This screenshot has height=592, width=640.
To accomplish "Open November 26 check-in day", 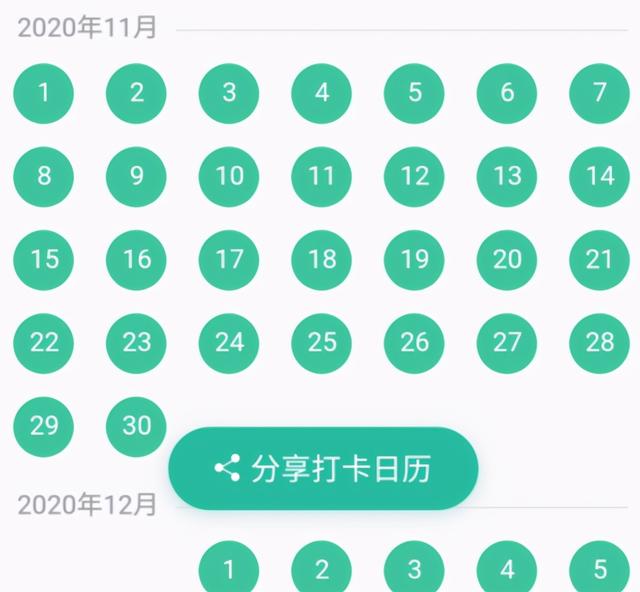I will point(414,342).
